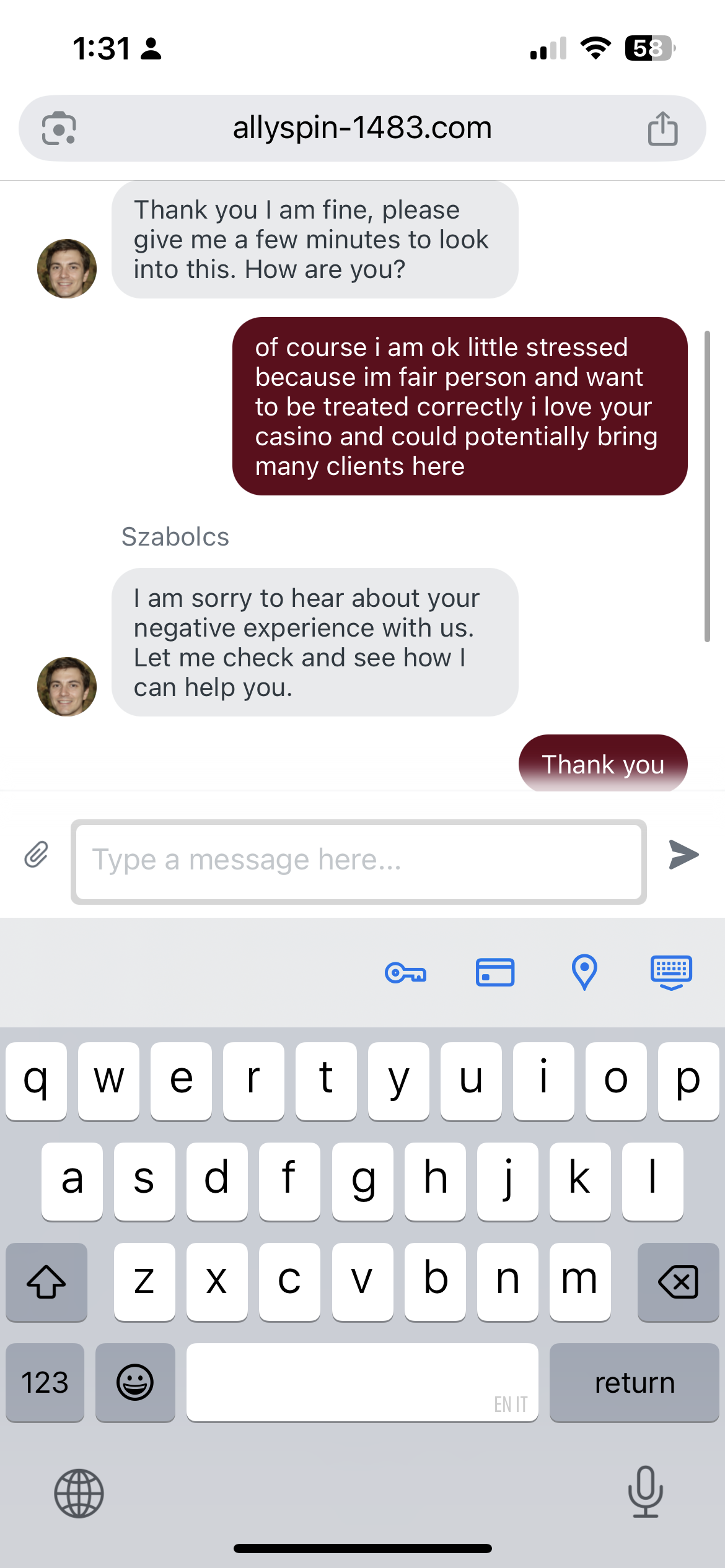725x1568 pixels.
Task: Open the emoji keyboard
Action: point(135,1382)
